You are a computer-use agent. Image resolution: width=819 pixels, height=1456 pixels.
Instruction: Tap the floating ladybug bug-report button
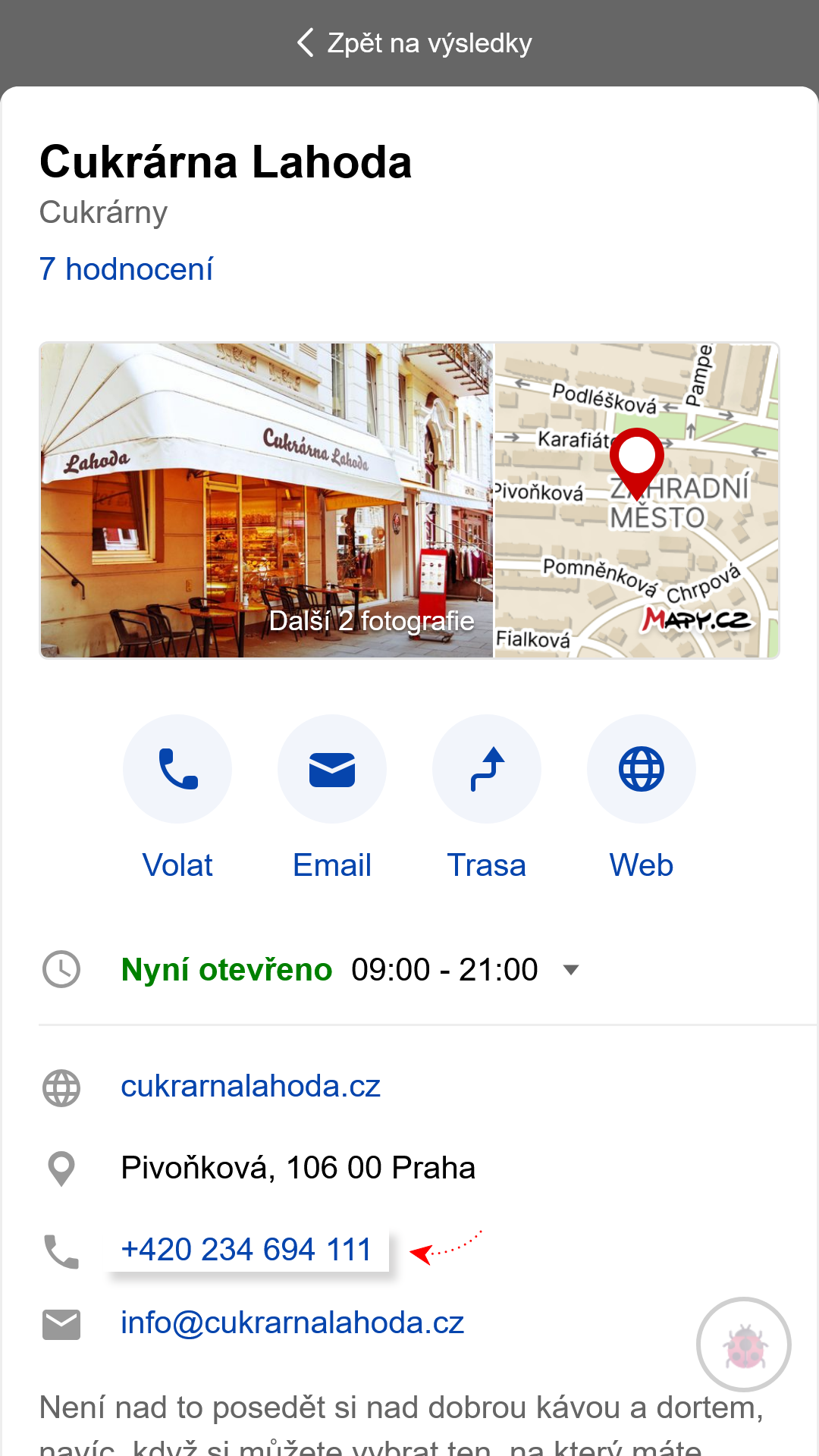[744, 1345]
